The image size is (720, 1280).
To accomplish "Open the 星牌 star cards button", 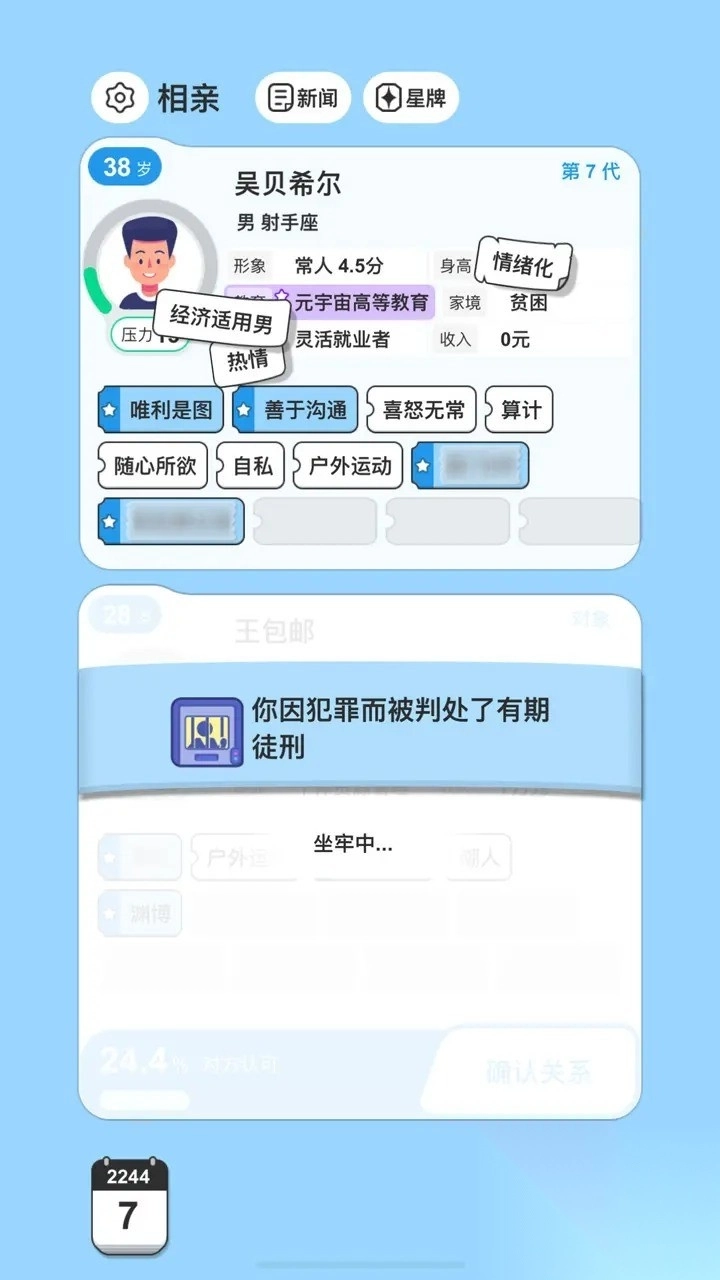I will click(x=411, y=98).
